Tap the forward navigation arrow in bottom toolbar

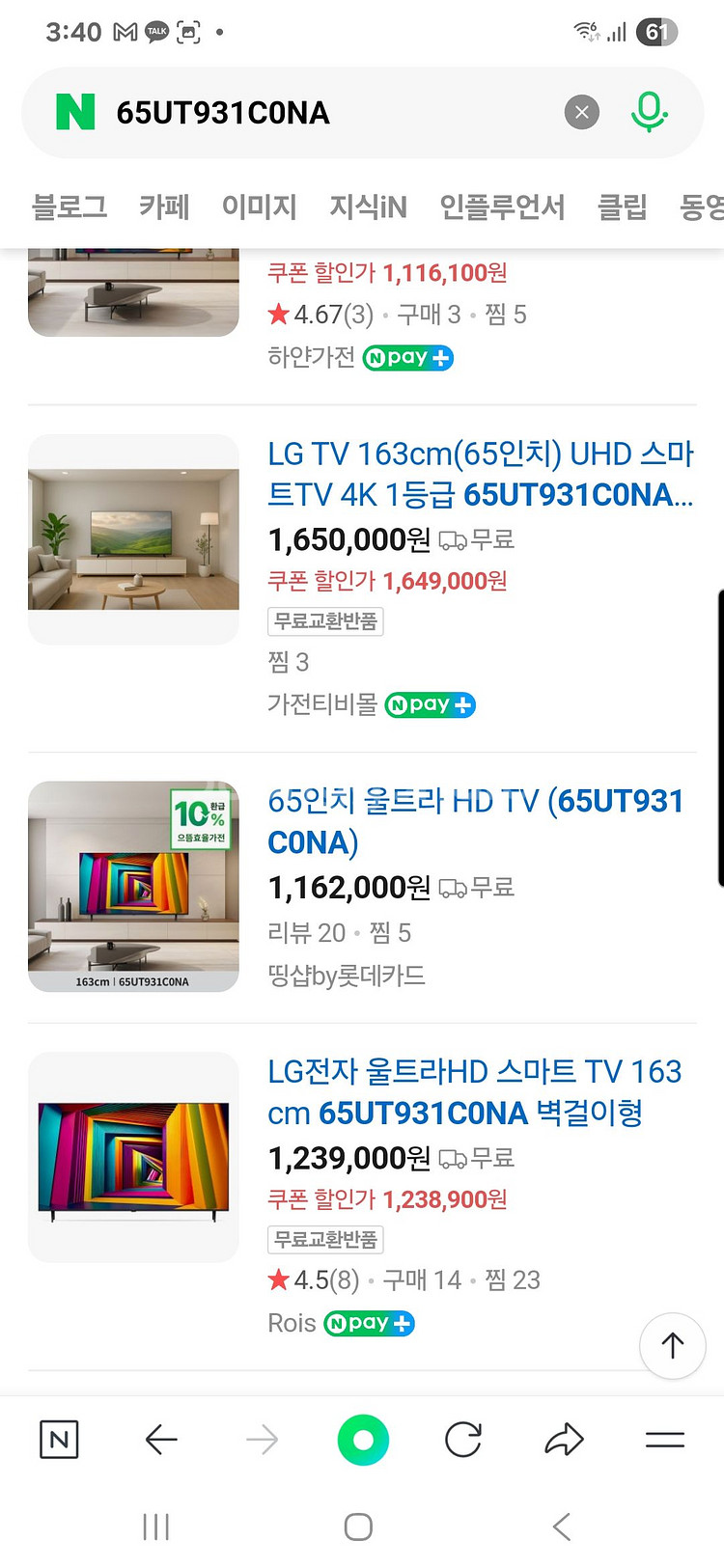click(262, 1439)
